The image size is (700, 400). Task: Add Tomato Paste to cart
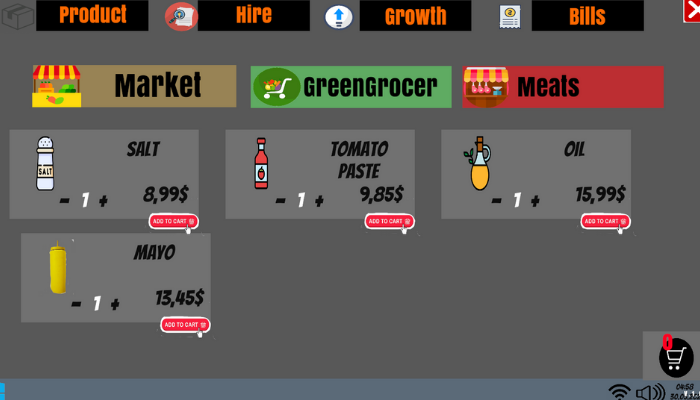[390, 221]
